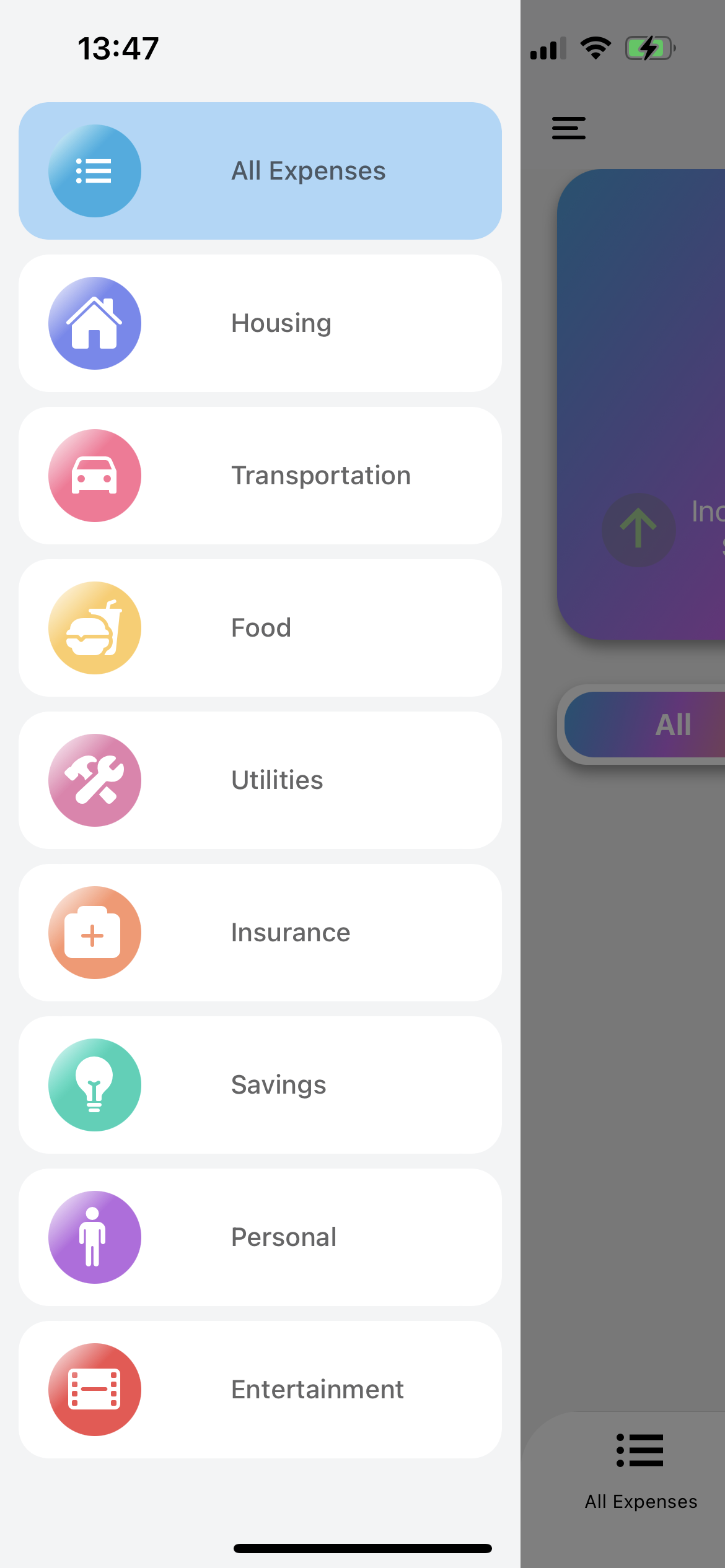Click the Food burger icon

(94, 627)
